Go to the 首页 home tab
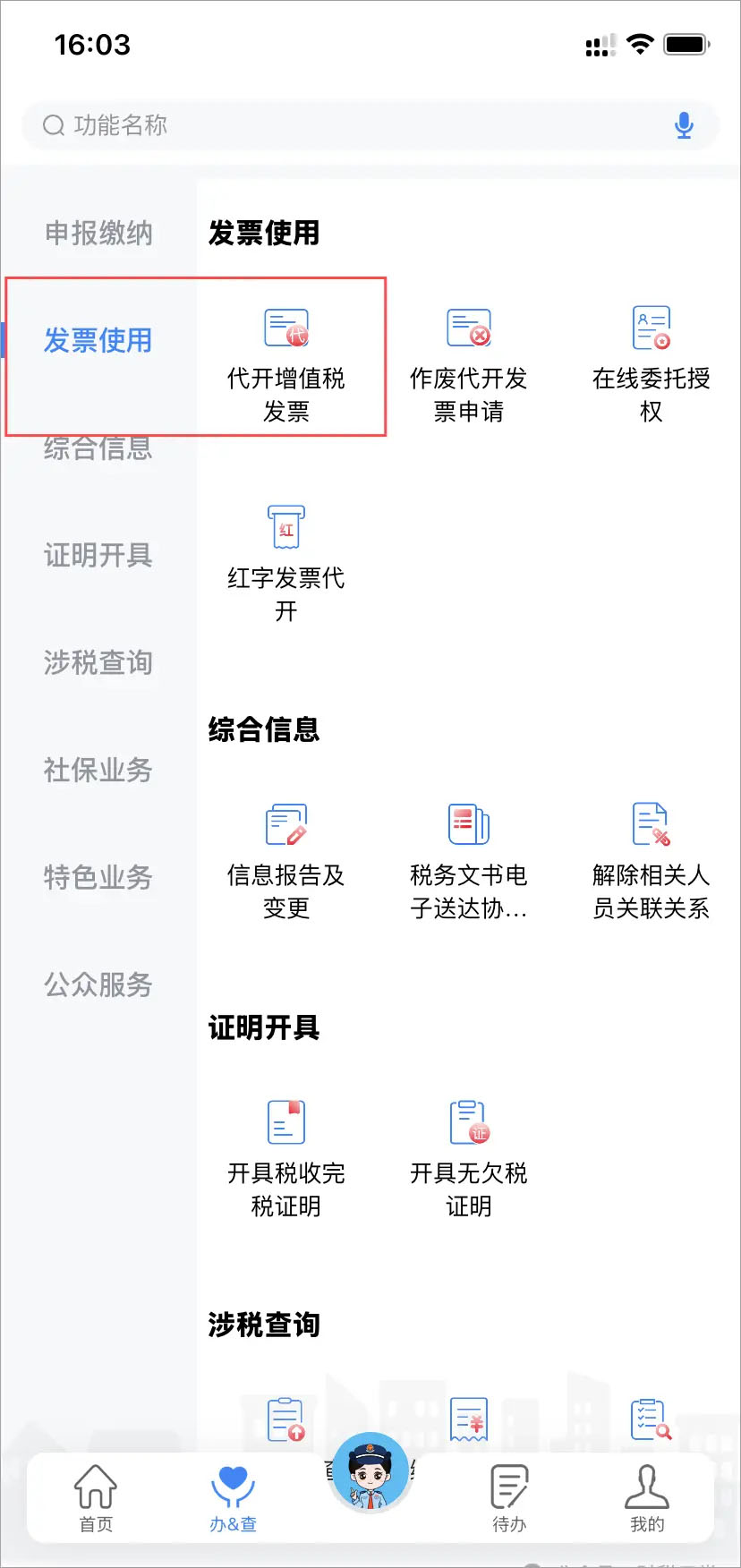 (x=96, y=1498)
